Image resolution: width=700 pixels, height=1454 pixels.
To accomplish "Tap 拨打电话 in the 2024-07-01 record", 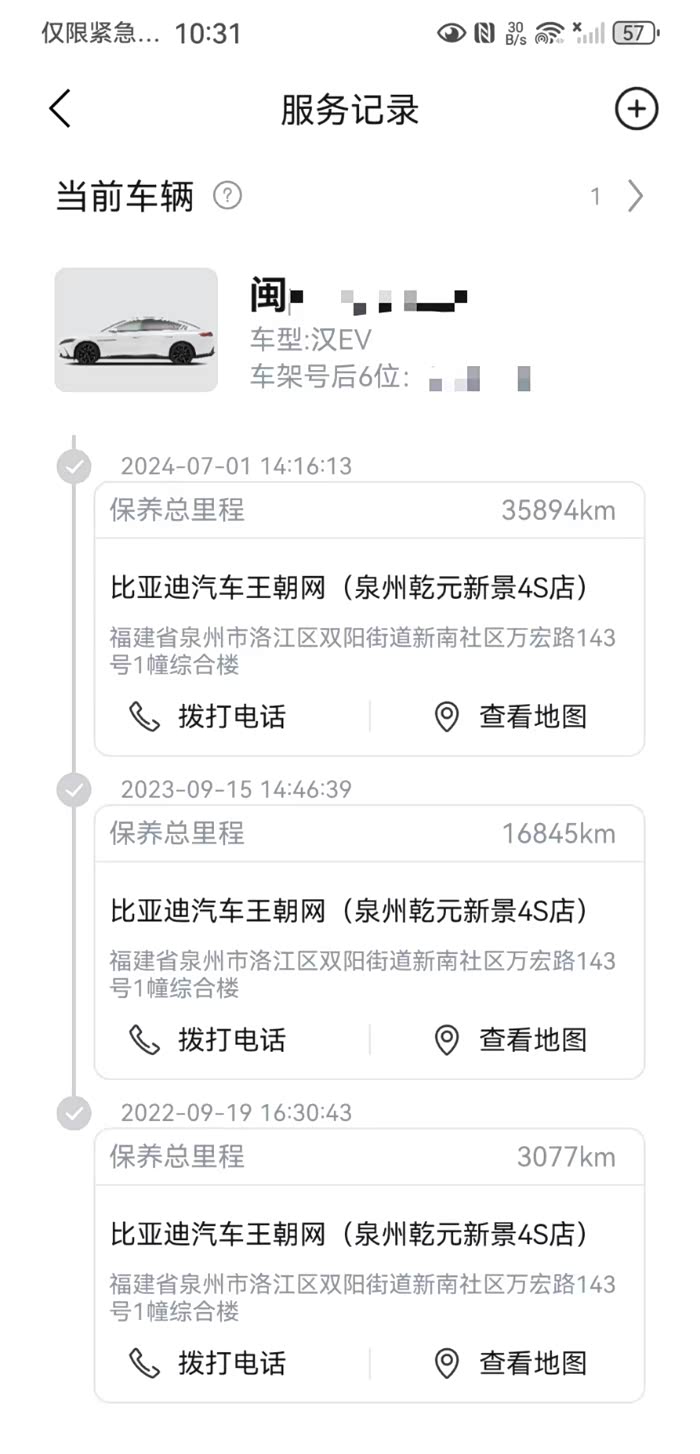I will (208, 716).
